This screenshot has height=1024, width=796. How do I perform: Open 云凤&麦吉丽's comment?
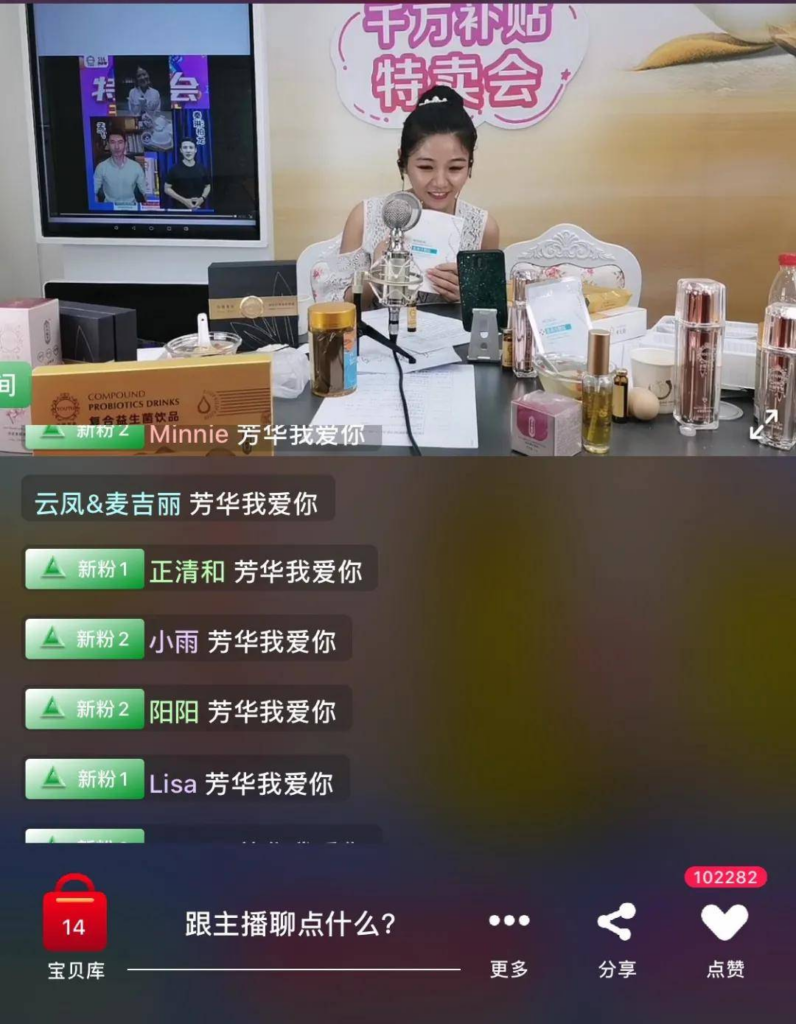pyautogui.click(x=177, y=503)
